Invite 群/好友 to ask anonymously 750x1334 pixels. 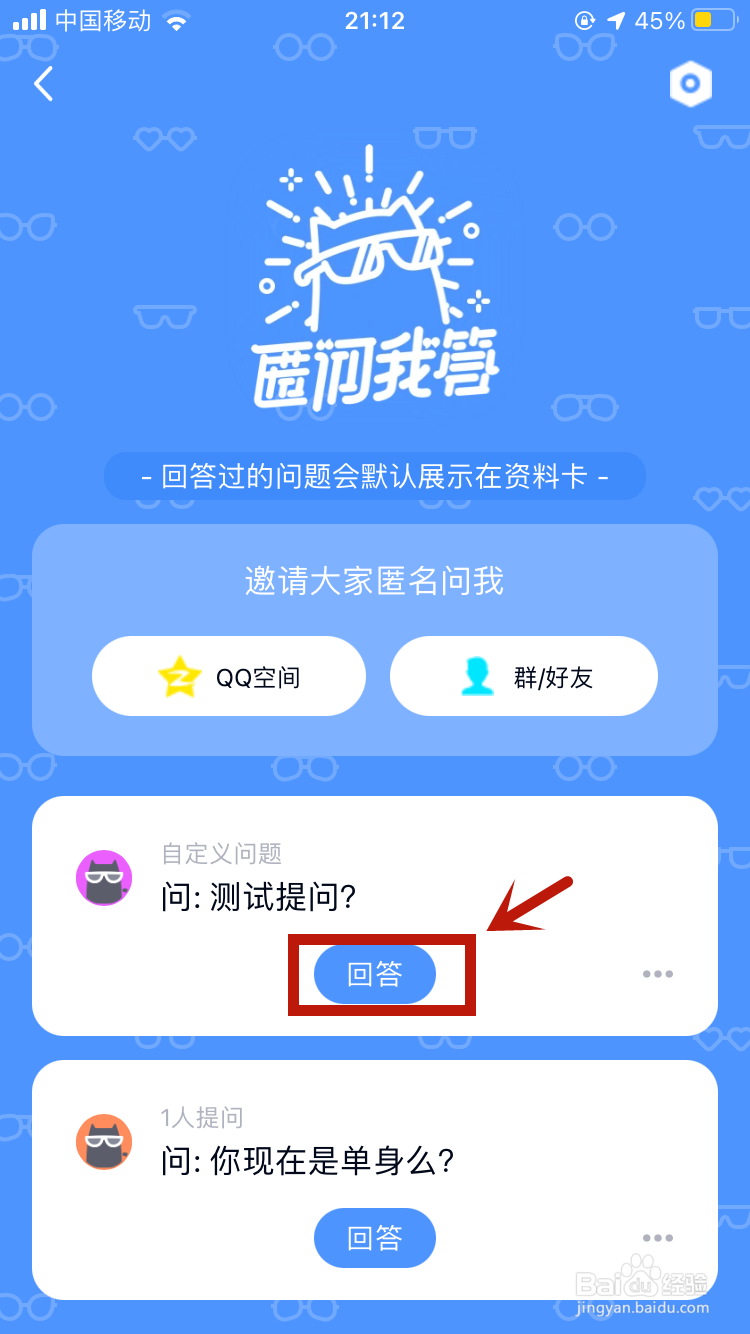point(523,676)
